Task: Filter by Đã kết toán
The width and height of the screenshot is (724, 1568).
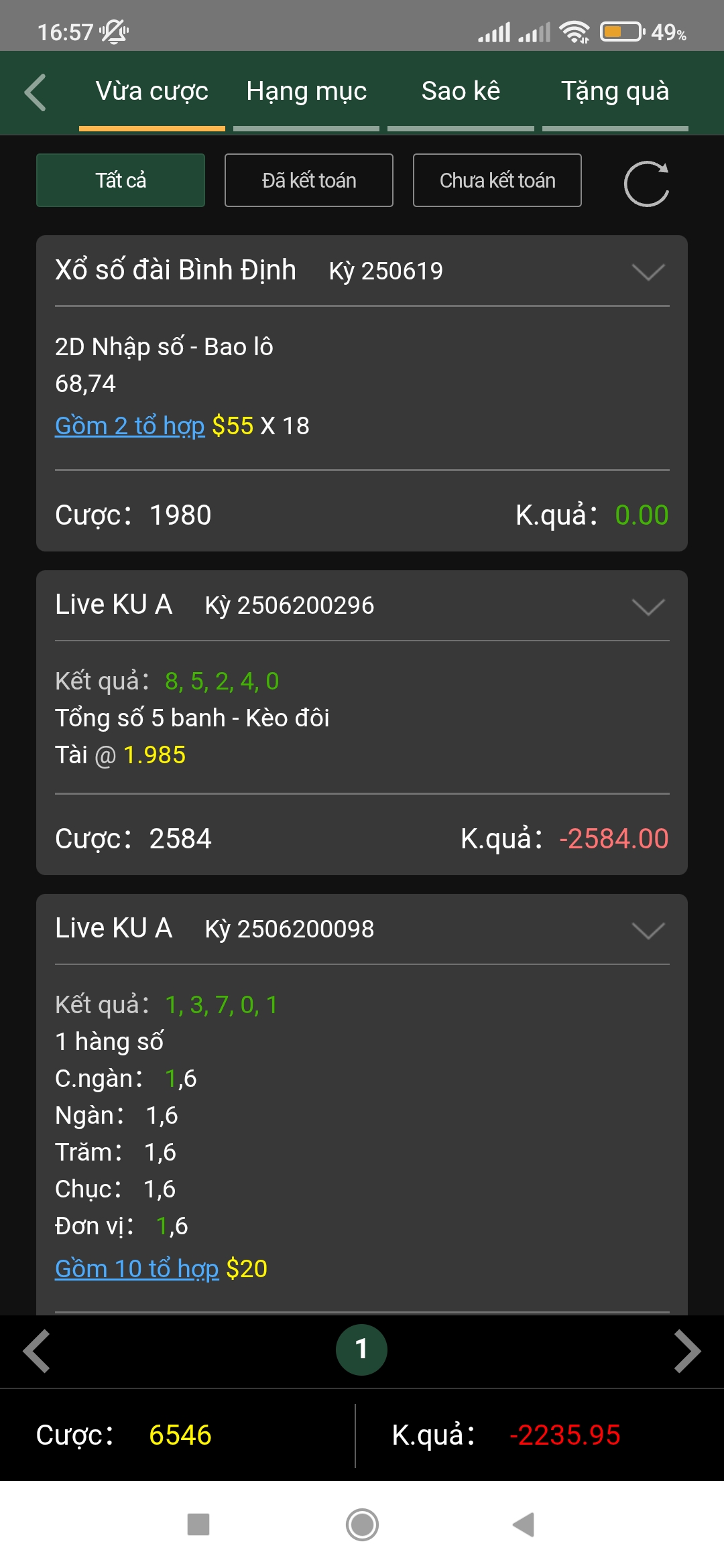Action: (x=309, y=180)
